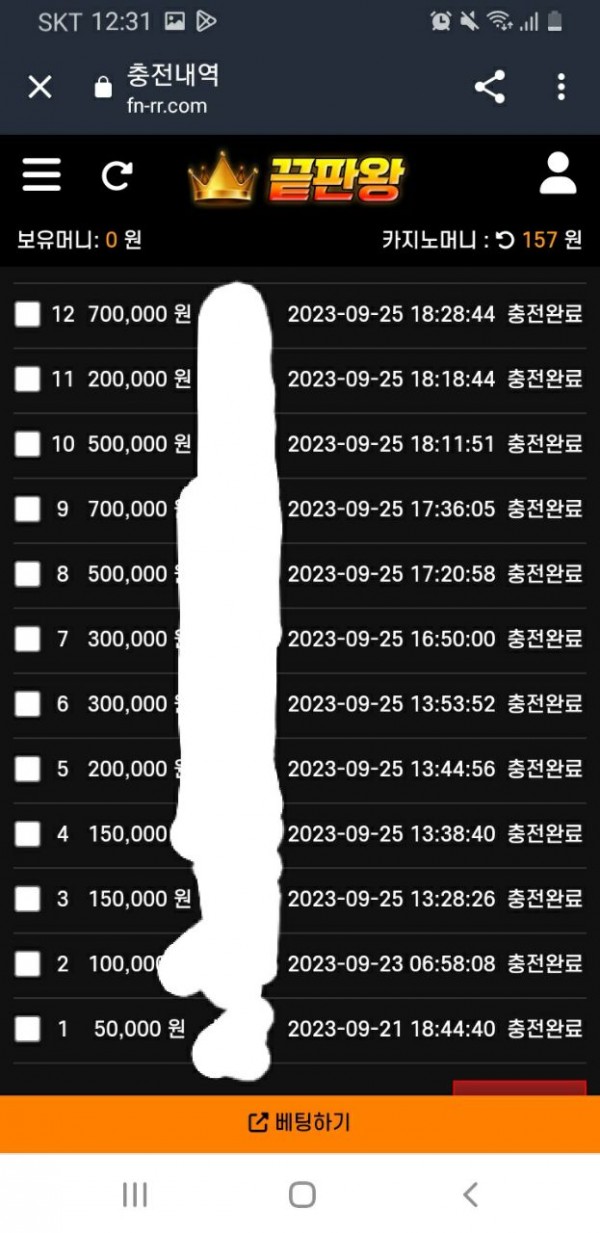Screen dimensions: 600x1233
Task: Open the hamburger drawer menu
Action: pyautogui.click(x=42, y=176)
